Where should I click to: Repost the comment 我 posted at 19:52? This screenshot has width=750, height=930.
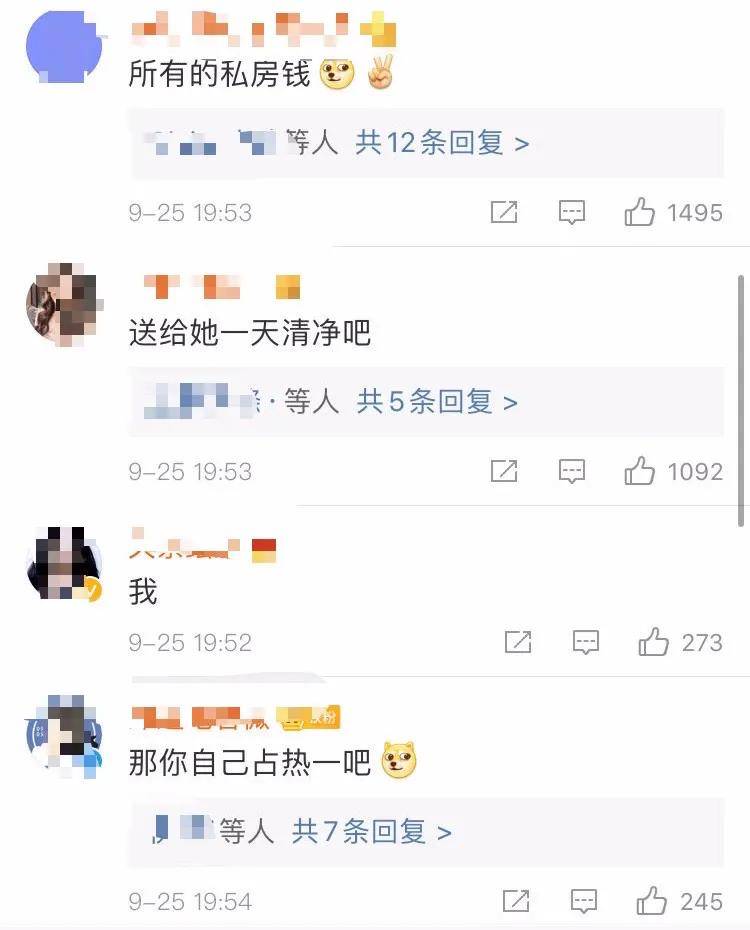[518, 642]
